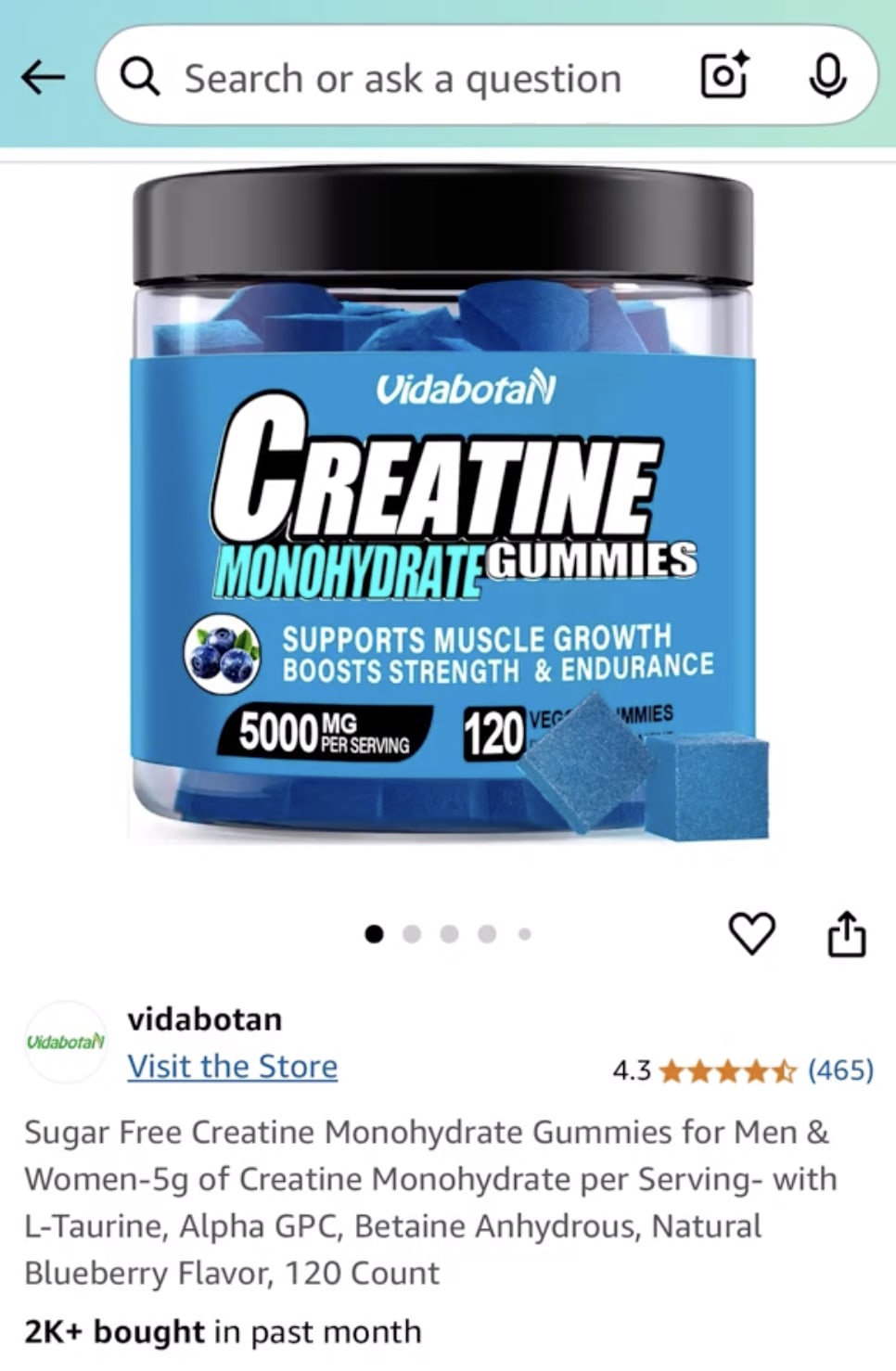The image size is (896, 1371).
Task: Start voice search with microphone
Action: (826, 76)
